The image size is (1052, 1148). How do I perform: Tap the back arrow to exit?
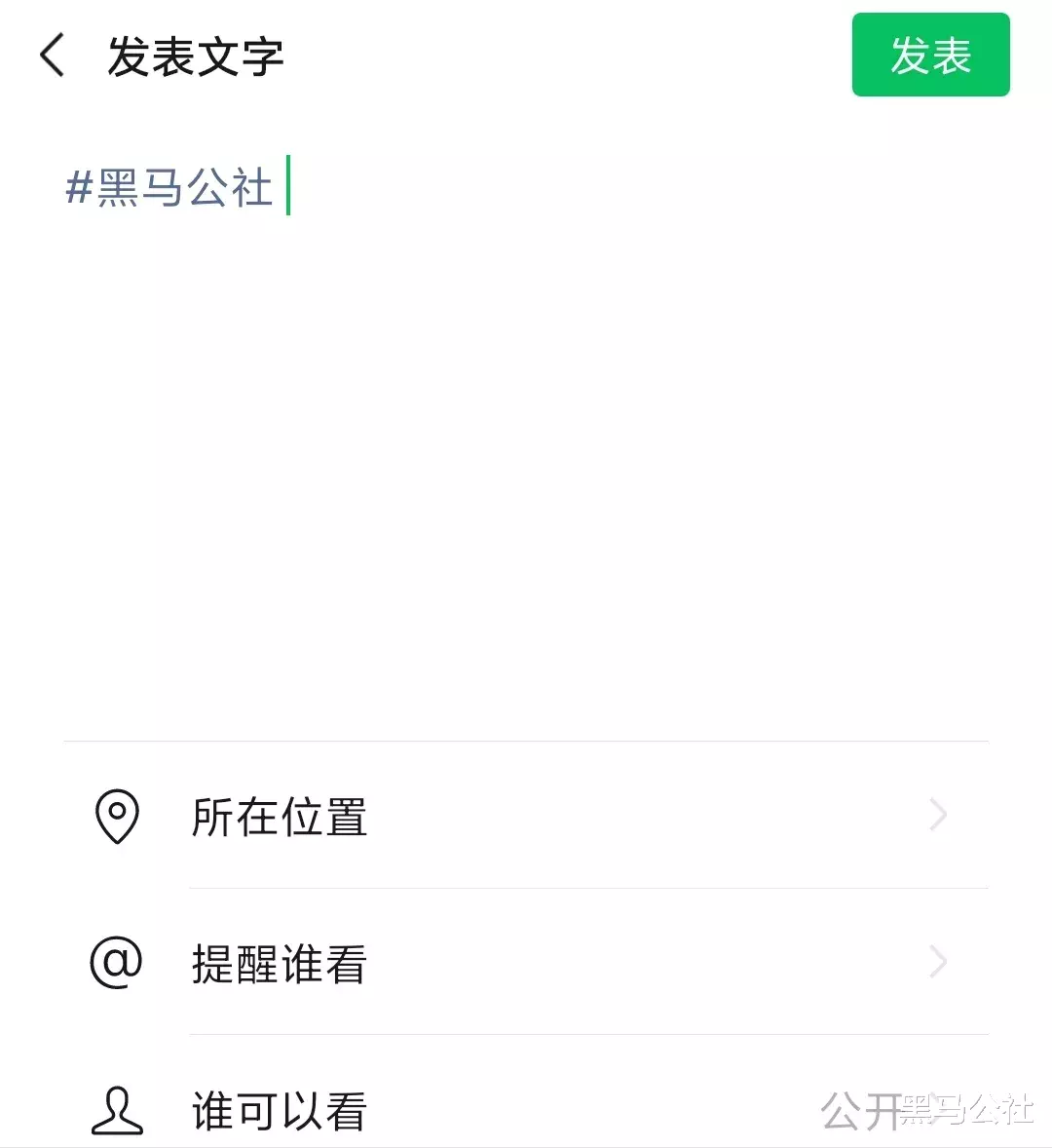(51, 56)
